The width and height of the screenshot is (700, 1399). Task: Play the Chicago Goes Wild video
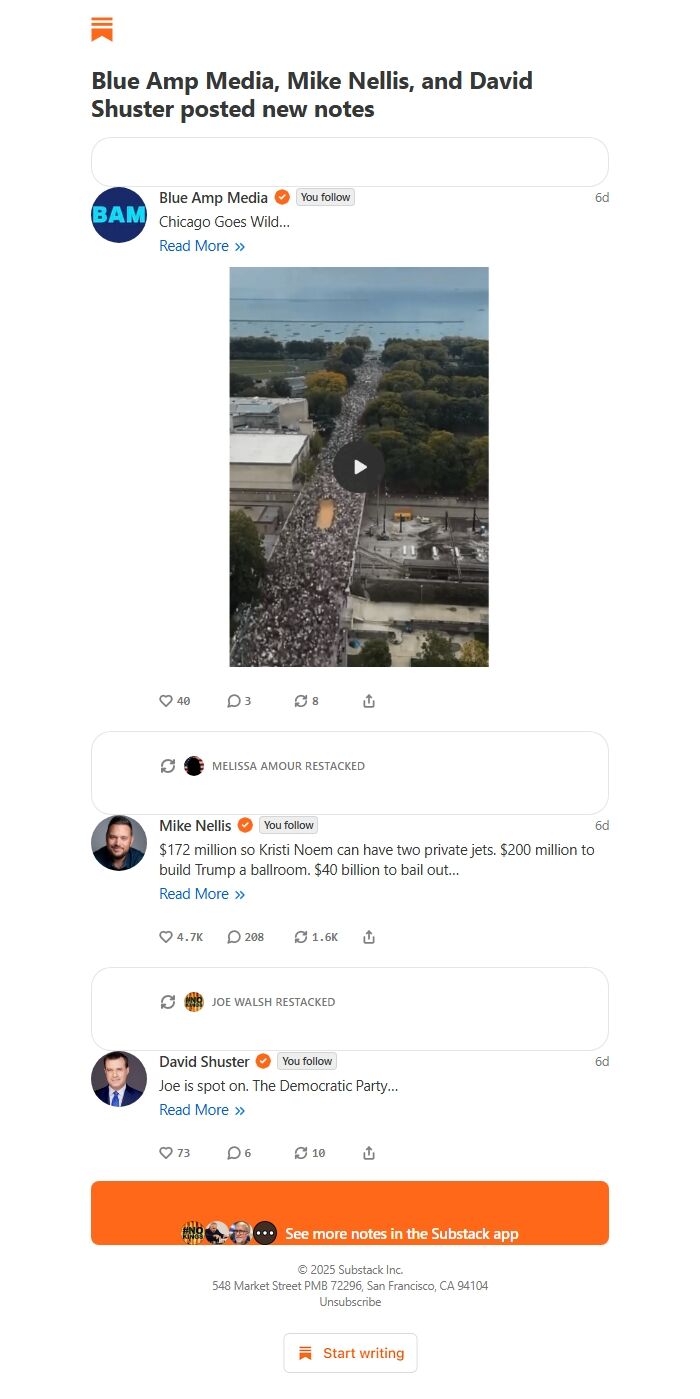359,467
